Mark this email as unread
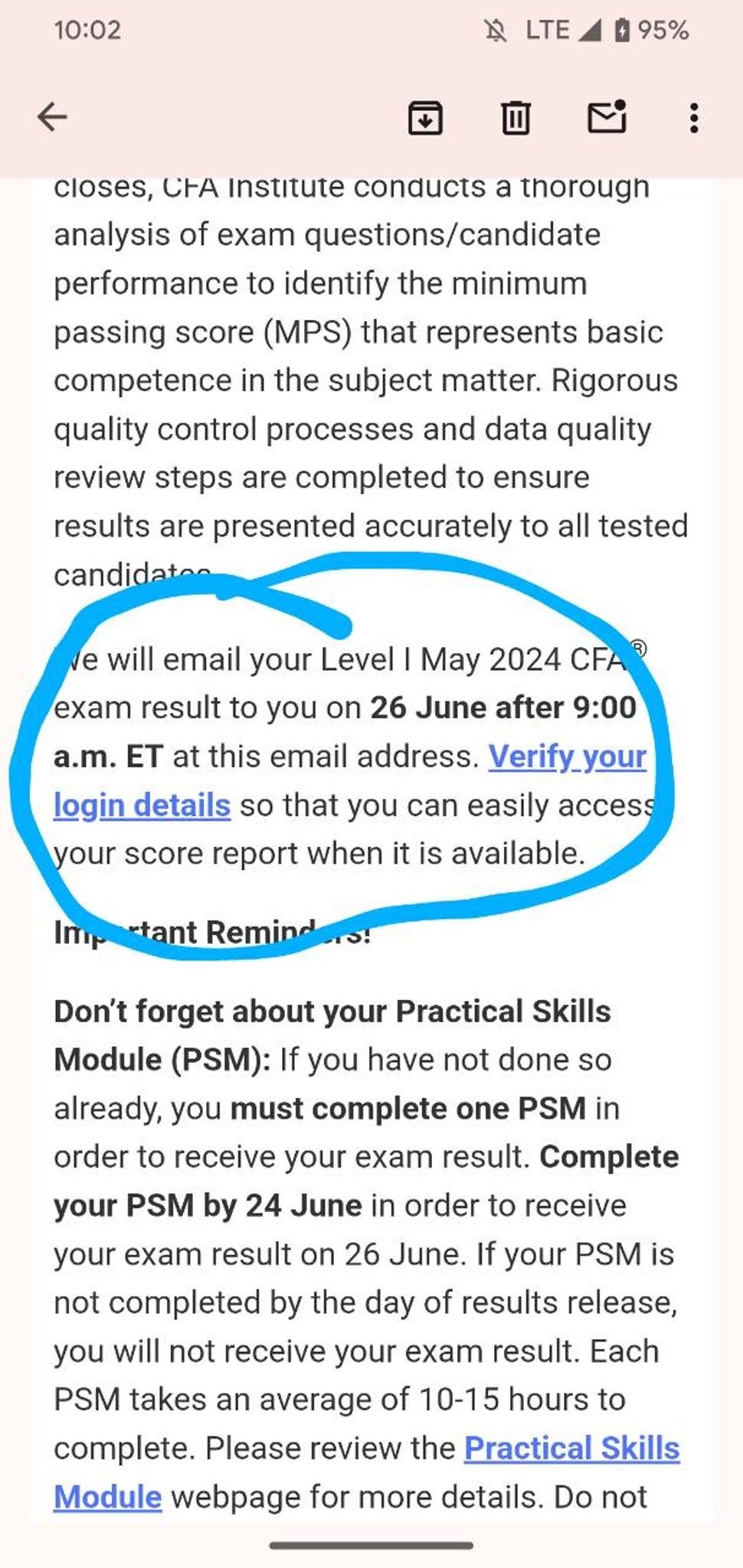This screenshot has width=743, height=1568. (607, 117)
